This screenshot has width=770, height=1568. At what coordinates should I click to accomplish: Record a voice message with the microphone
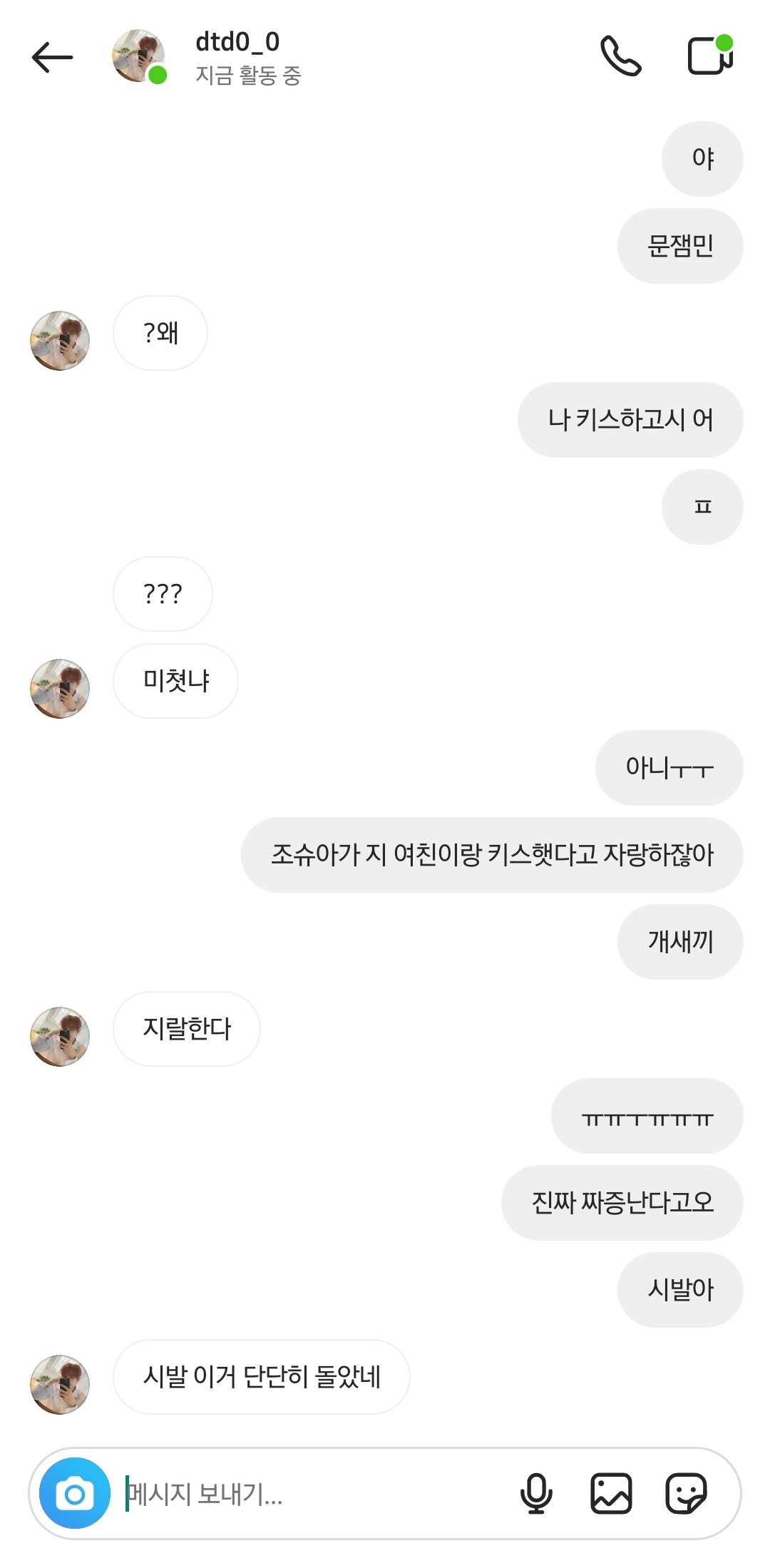pyautogui.click(x=536, y=1493)
